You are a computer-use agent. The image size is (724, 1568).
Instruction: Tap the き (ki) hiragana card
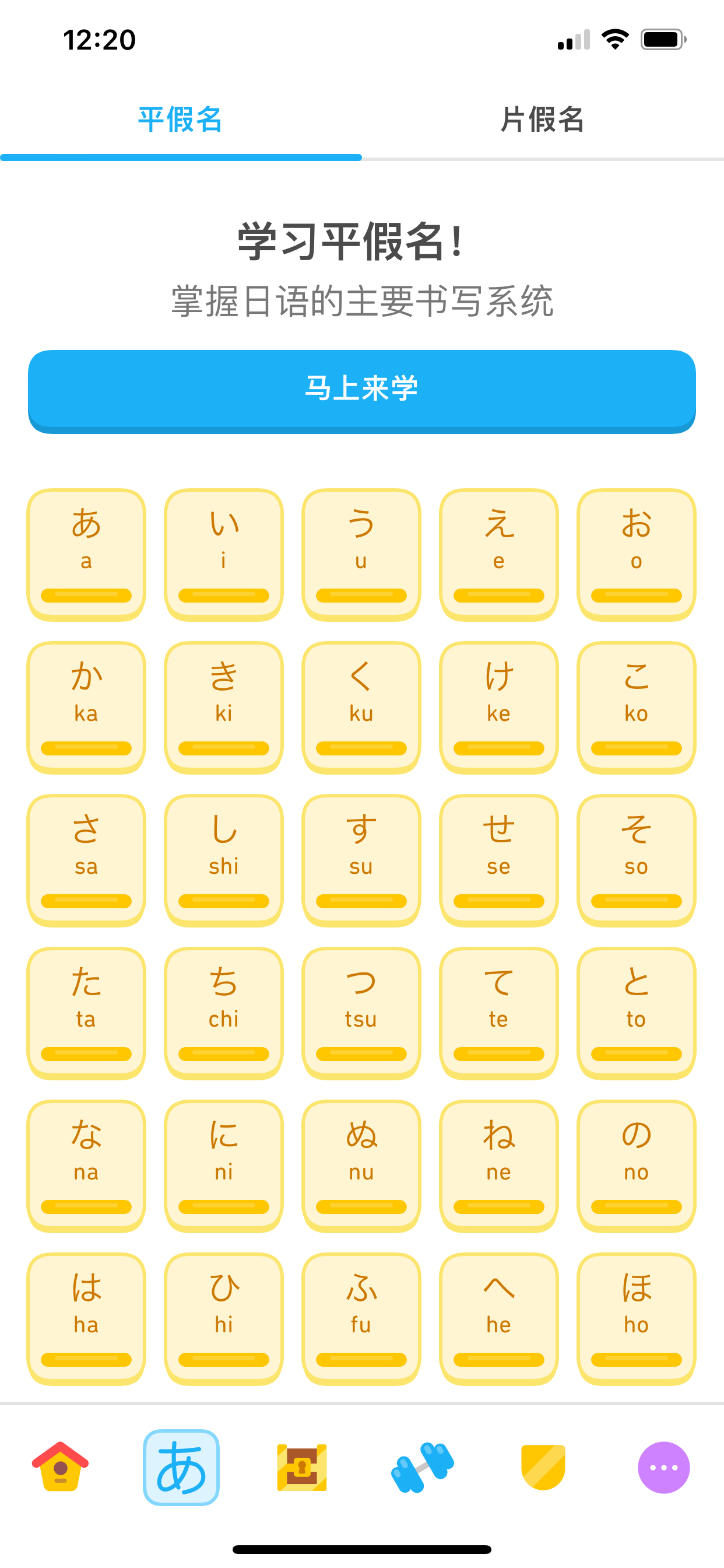tap(224, 708)
